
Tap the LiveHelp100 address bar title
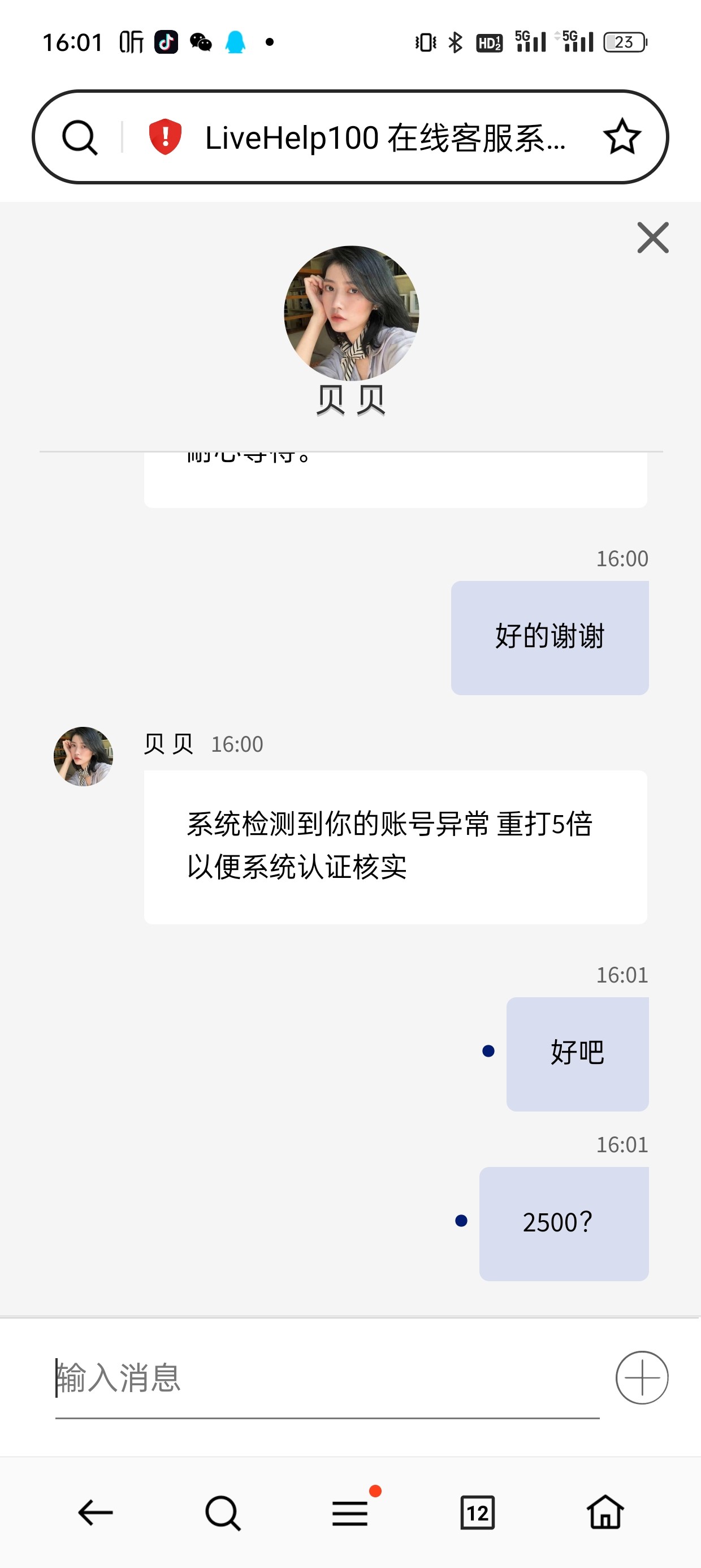pos(385,137)
